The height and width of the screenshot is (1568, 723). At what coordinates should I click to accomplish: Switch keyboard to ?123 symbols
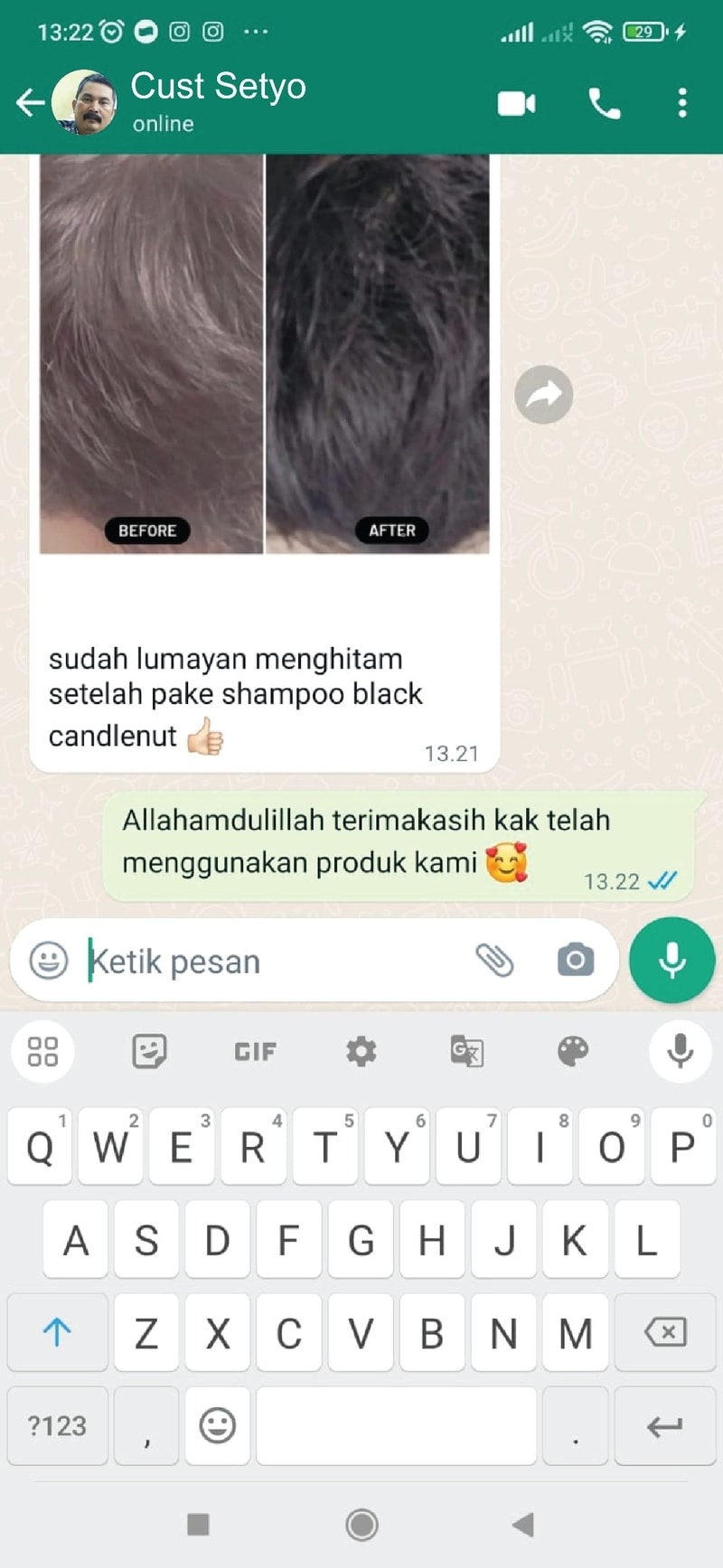tap(57, 1425)
